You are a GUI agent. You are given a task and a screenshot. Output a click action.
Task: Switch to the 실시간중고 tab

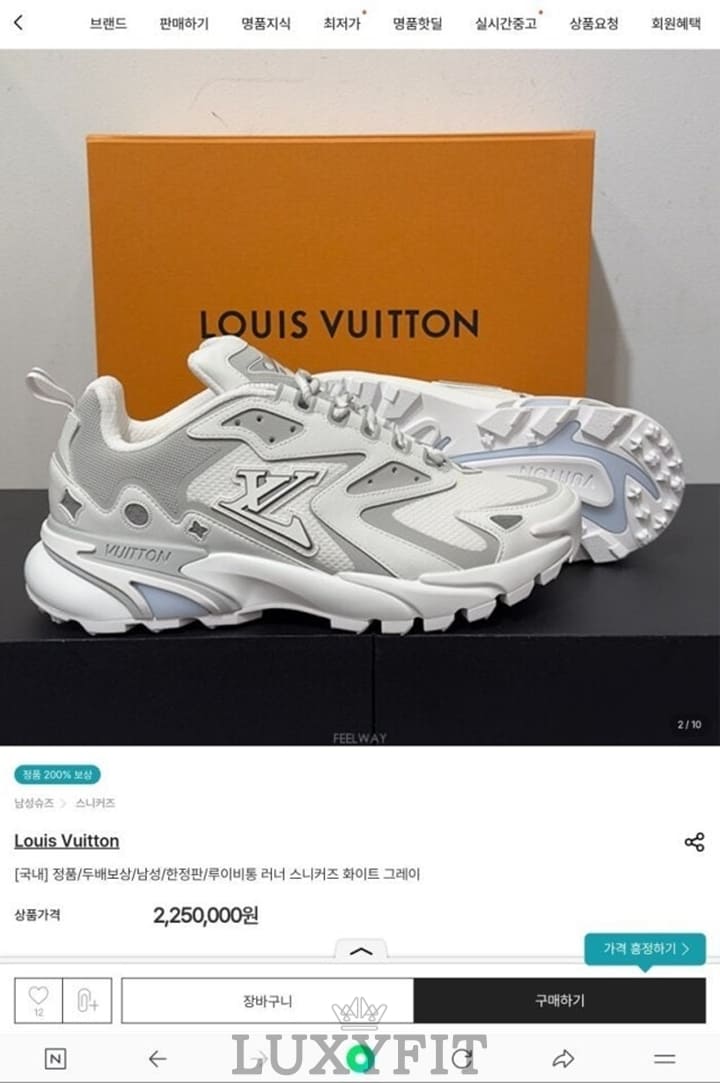coord(505,24)
